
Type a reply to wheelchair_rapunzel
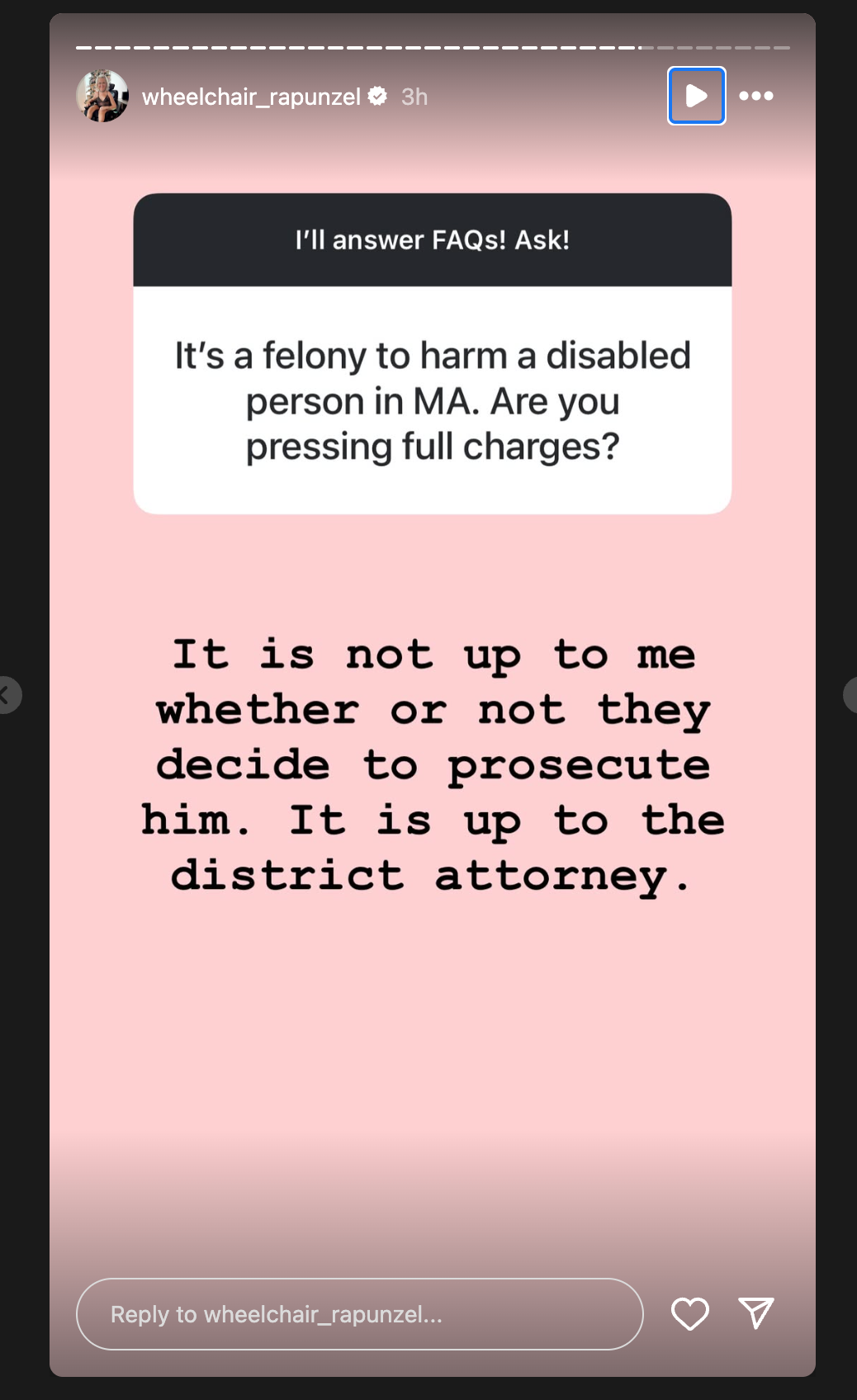point(359,1314)
